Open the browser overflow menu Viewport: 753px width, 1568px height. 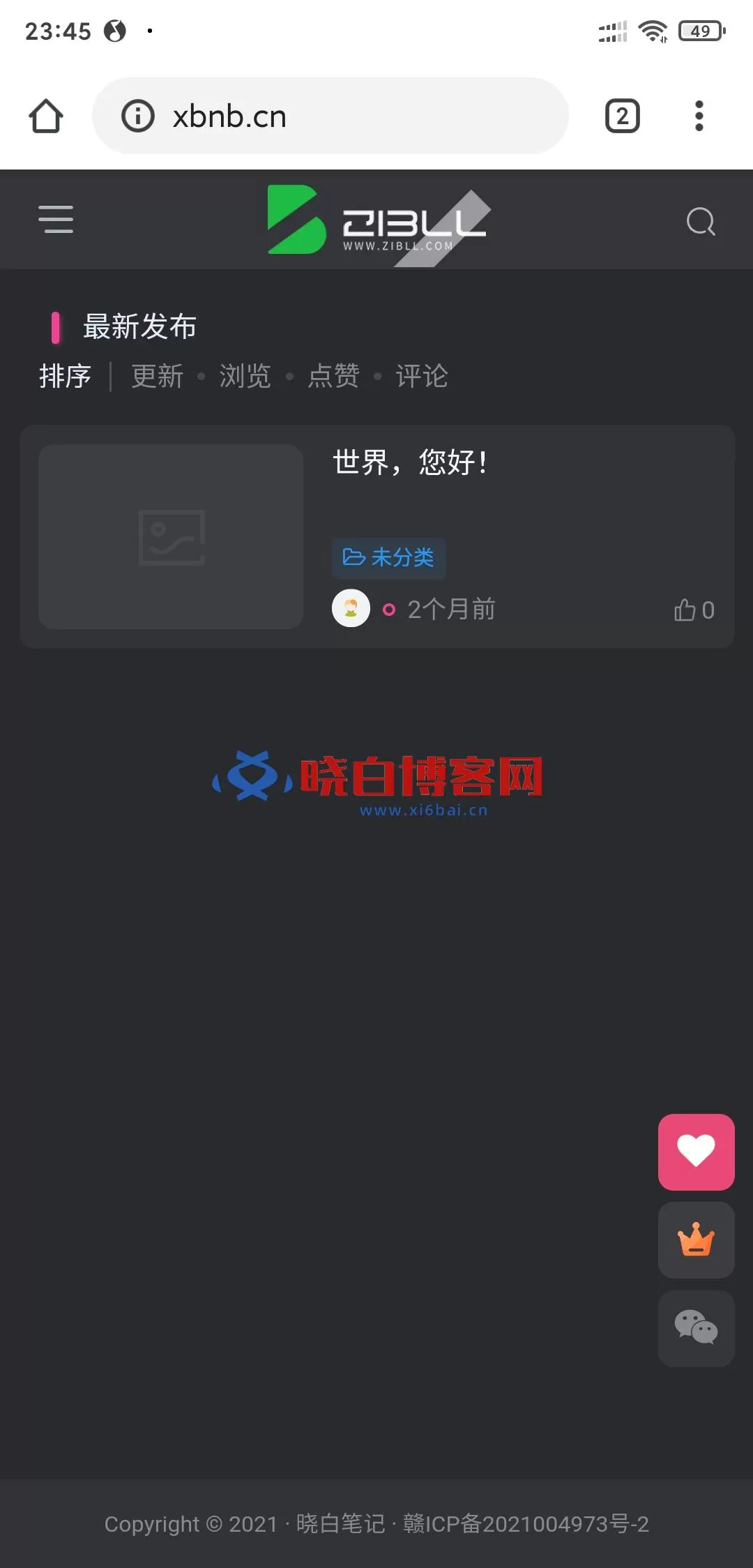[699, 116]
